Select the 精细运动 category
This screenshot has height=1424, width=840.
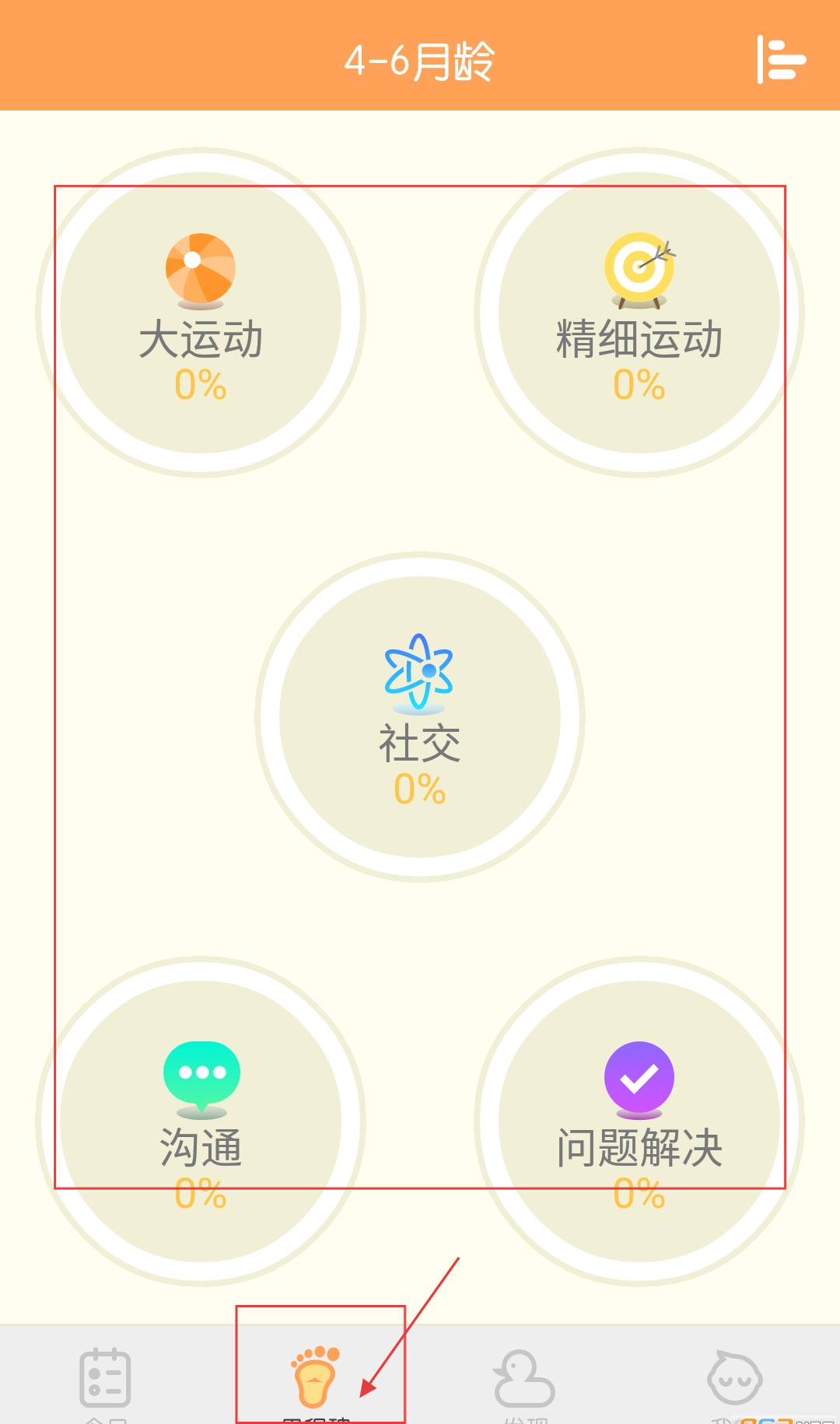(x=639, y=313)
